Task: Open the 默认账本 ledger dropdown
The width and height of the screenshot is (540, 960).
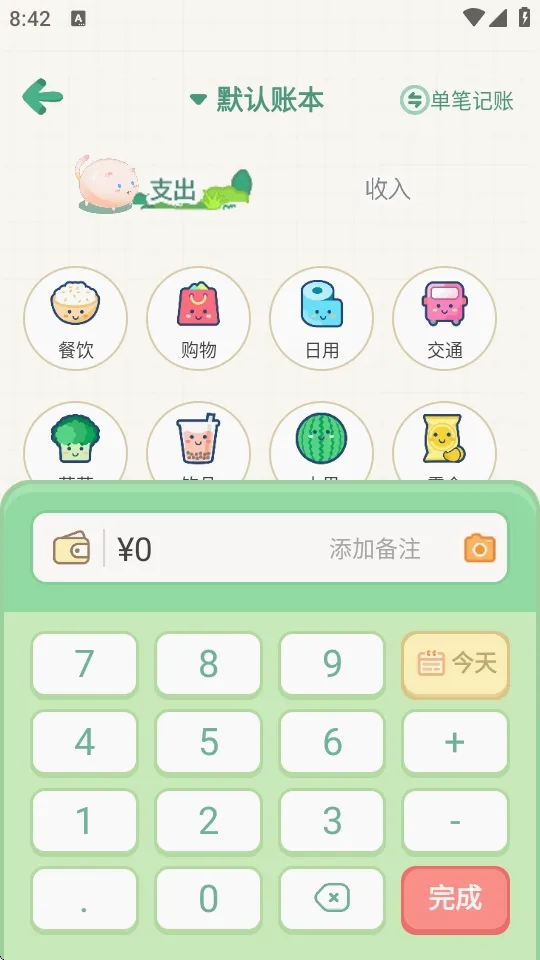Action: 257,99
